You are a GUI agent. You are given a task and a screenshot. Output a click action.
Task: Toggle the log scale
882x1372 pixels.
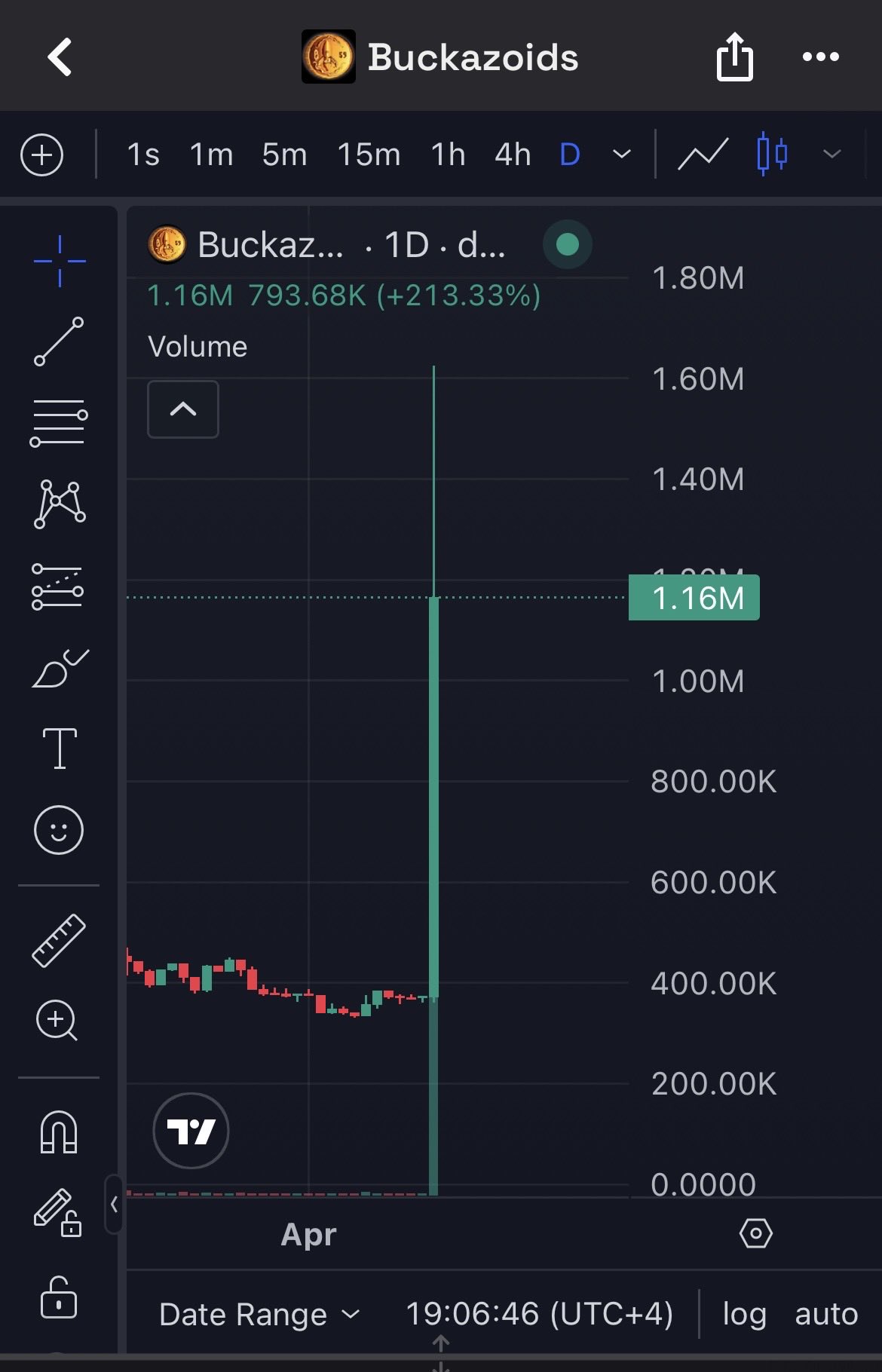point(744,1315)
